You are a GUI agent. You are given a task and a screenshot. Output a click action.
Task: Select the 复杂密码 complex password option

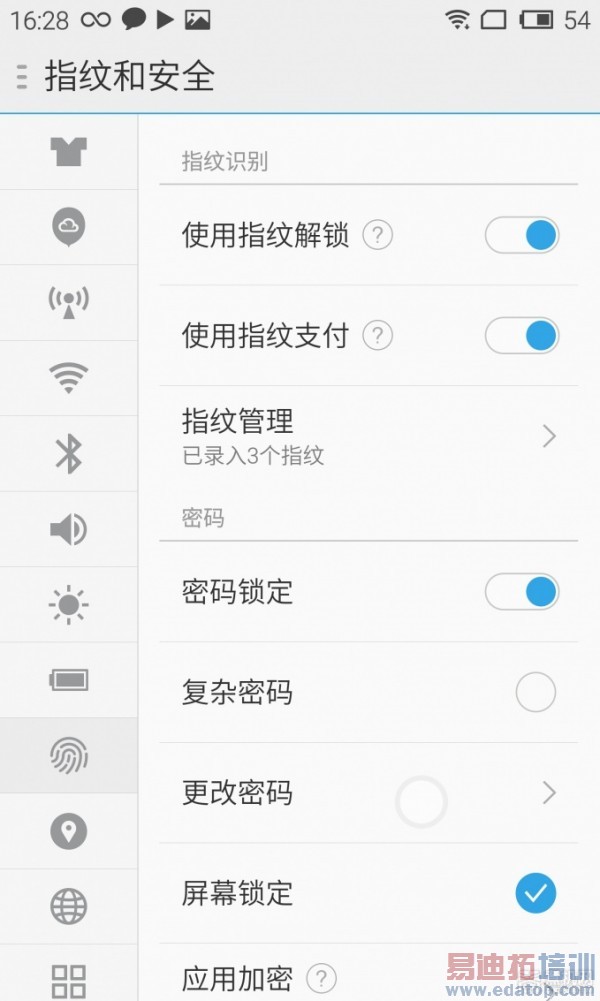coord(535,692)
